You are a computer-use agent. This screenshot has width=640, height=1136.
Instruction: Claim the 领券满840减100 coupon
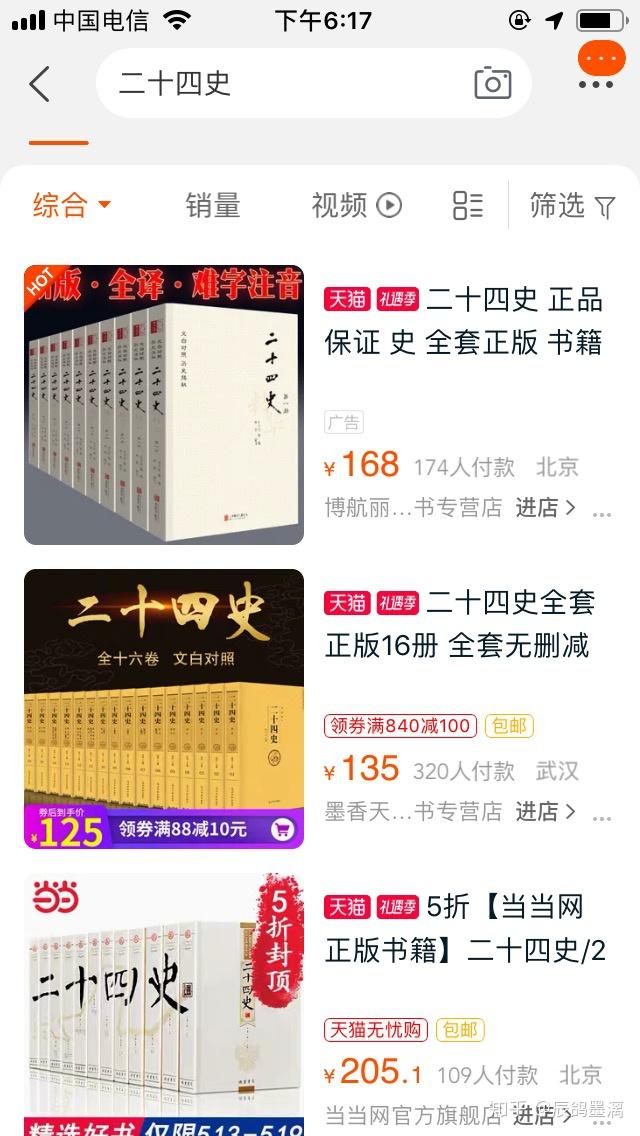[400, 726]
